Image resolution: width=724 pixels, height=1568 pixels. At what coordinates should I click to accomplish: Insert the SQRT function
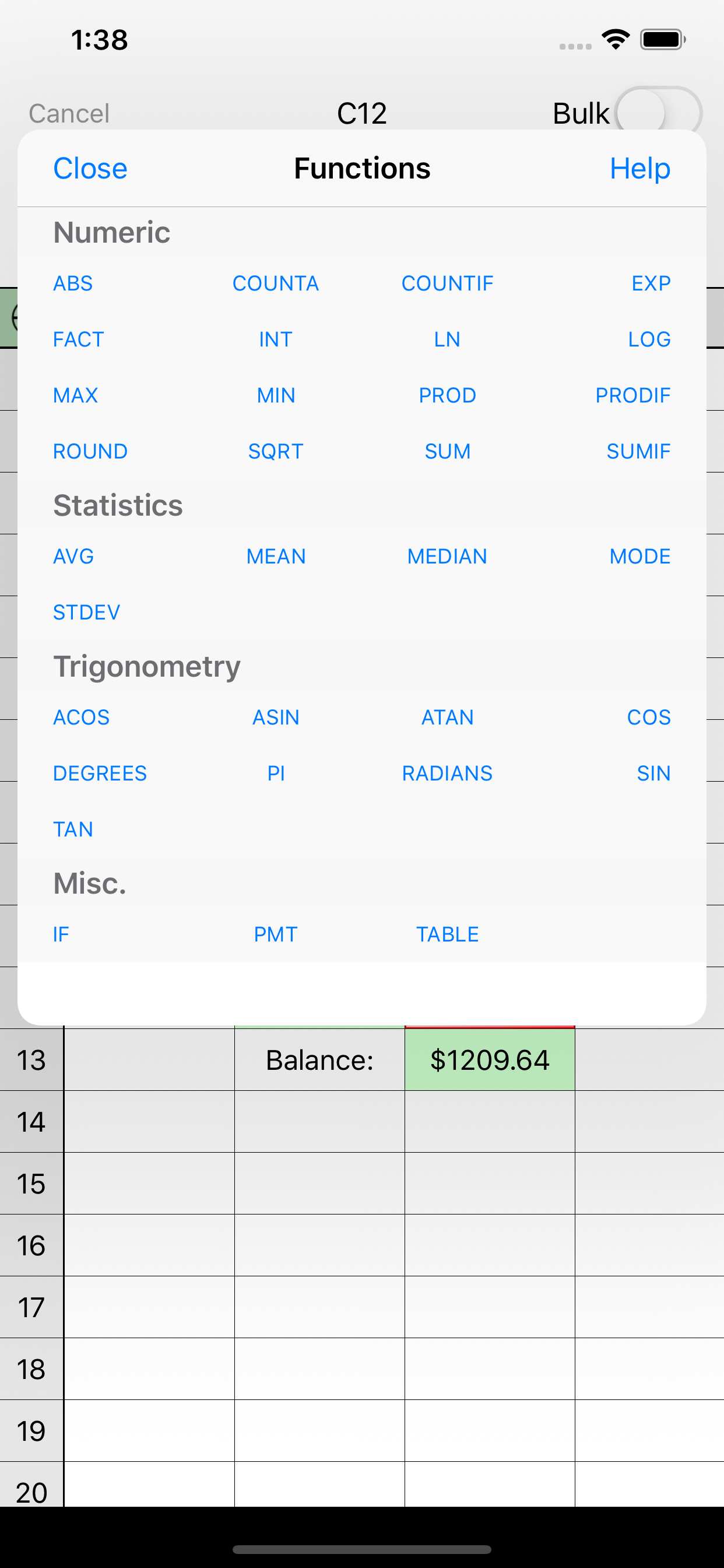(276, 451)
